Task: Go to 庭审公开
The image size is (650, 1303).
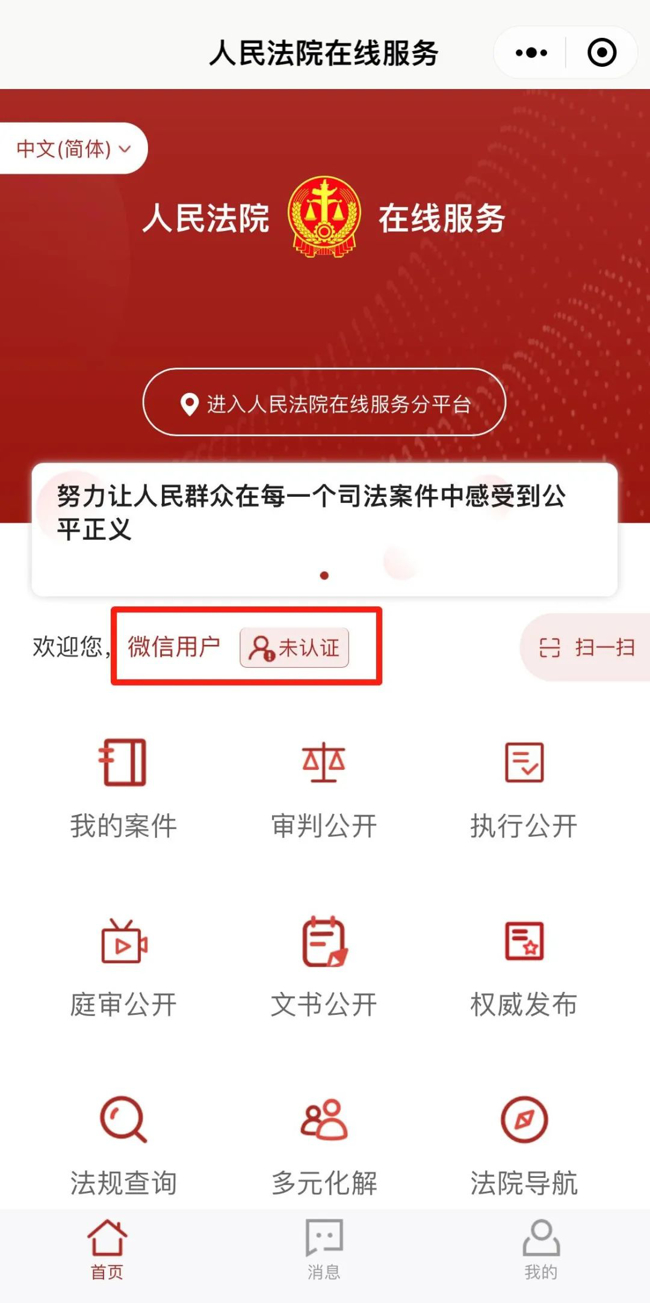Action: click(x=123, y=966)
